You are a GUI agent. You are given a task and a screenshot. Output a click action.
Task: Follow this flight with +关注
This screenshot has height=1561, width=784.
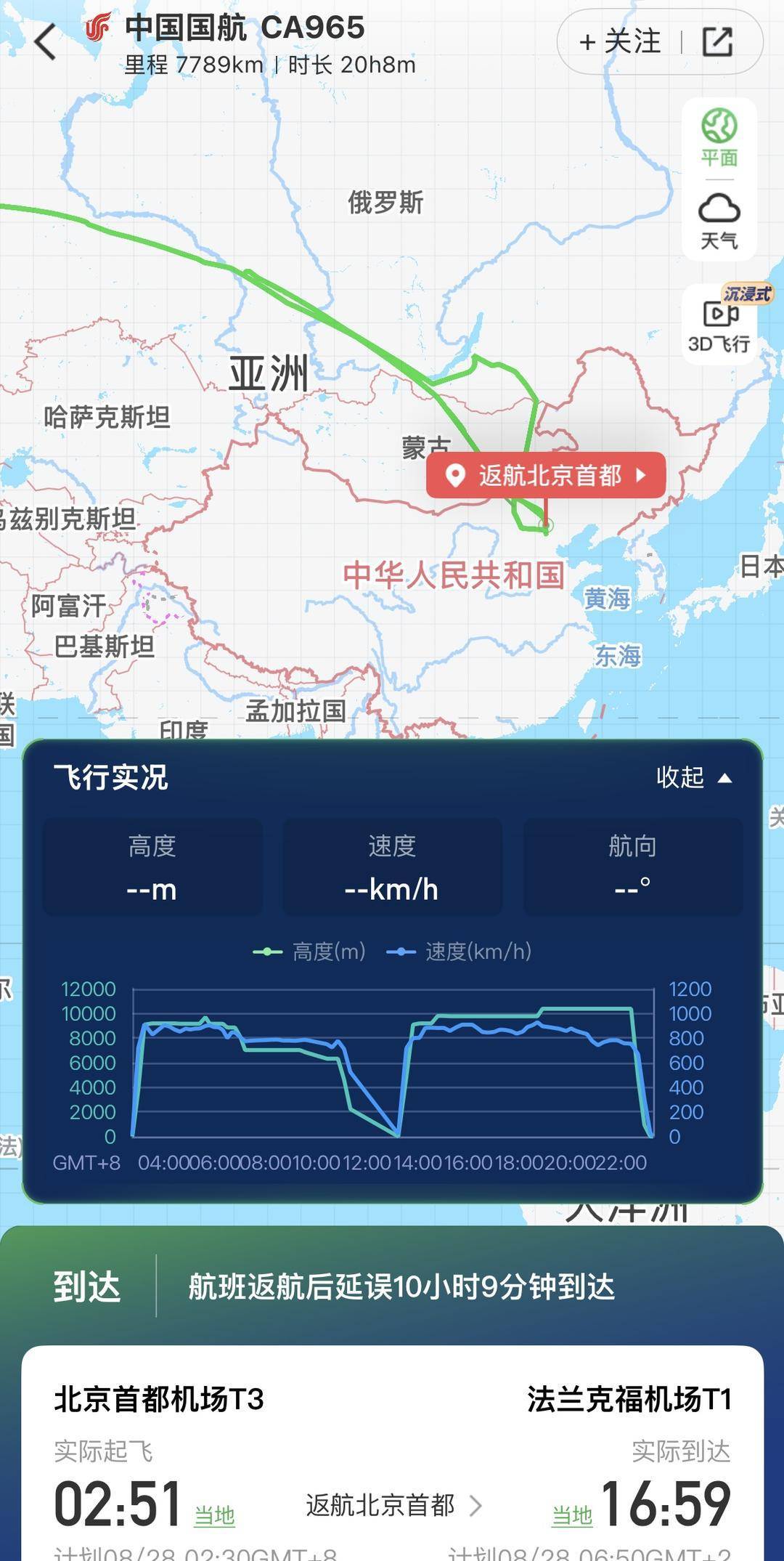click(x=621, y=41)
